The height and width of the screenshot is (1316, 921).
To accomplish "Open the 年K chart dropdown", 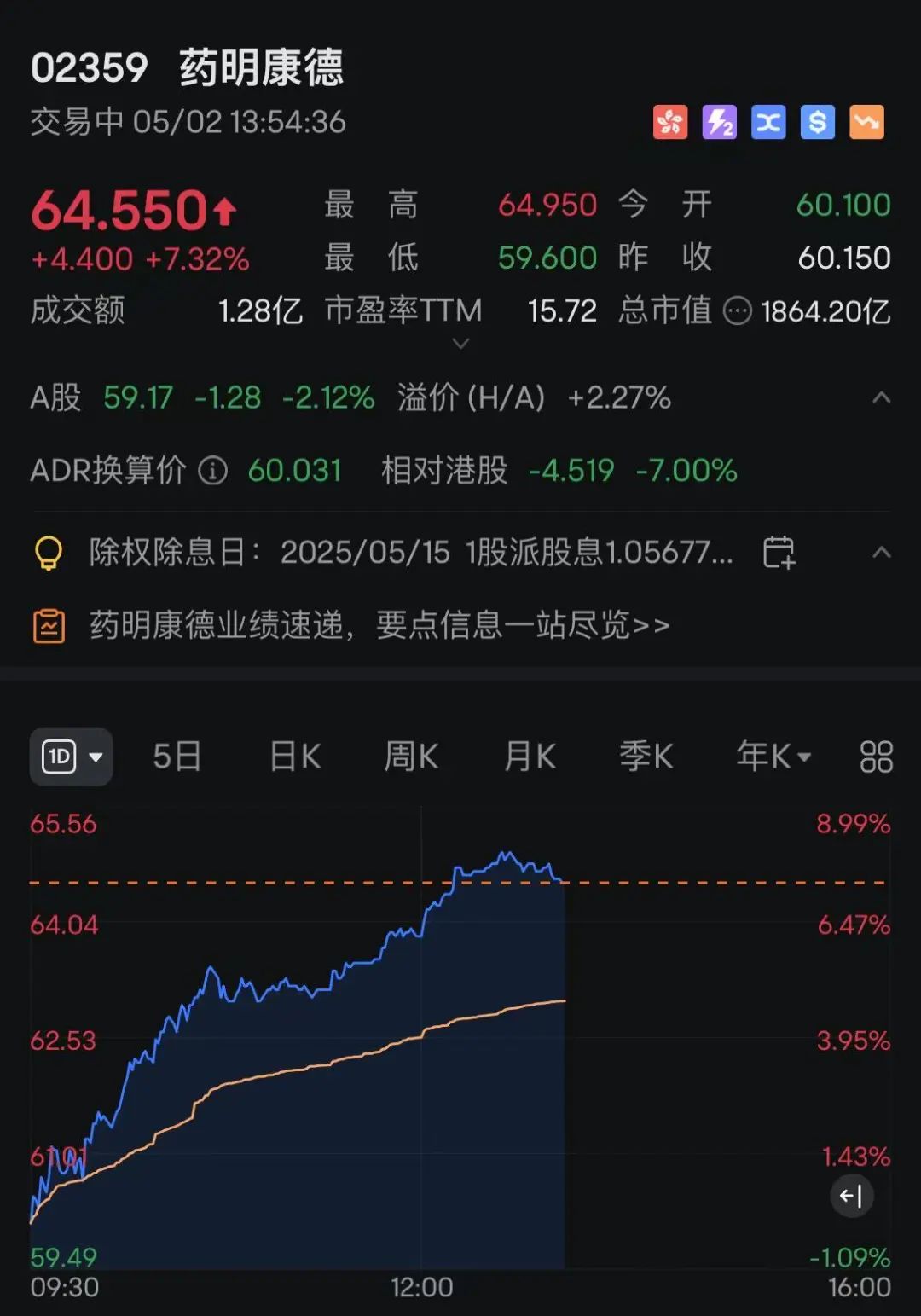I will (773, 757).
